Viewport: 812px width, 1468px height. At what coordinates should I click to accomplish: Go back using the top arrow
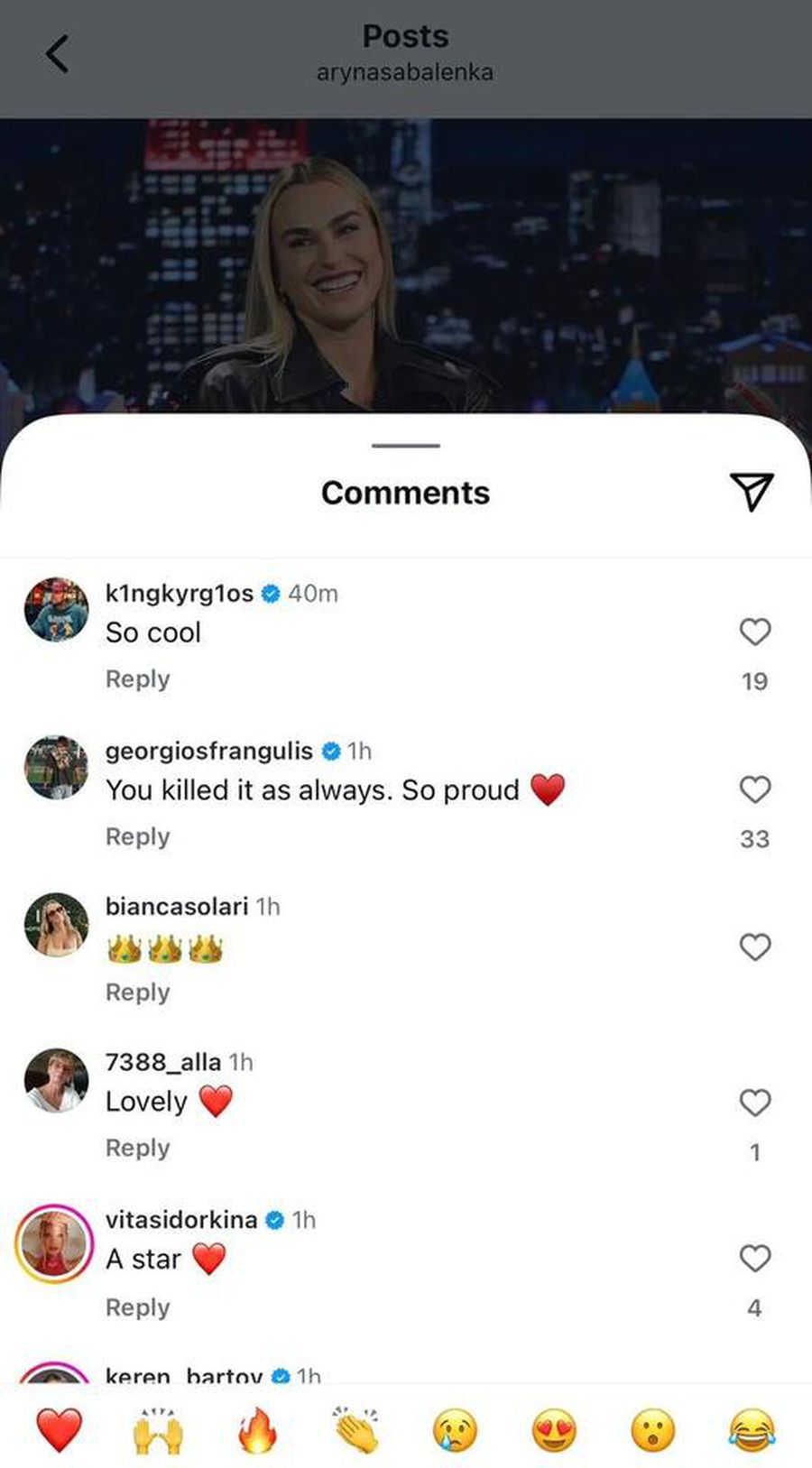pyautogui.click(x=57, y=54)
